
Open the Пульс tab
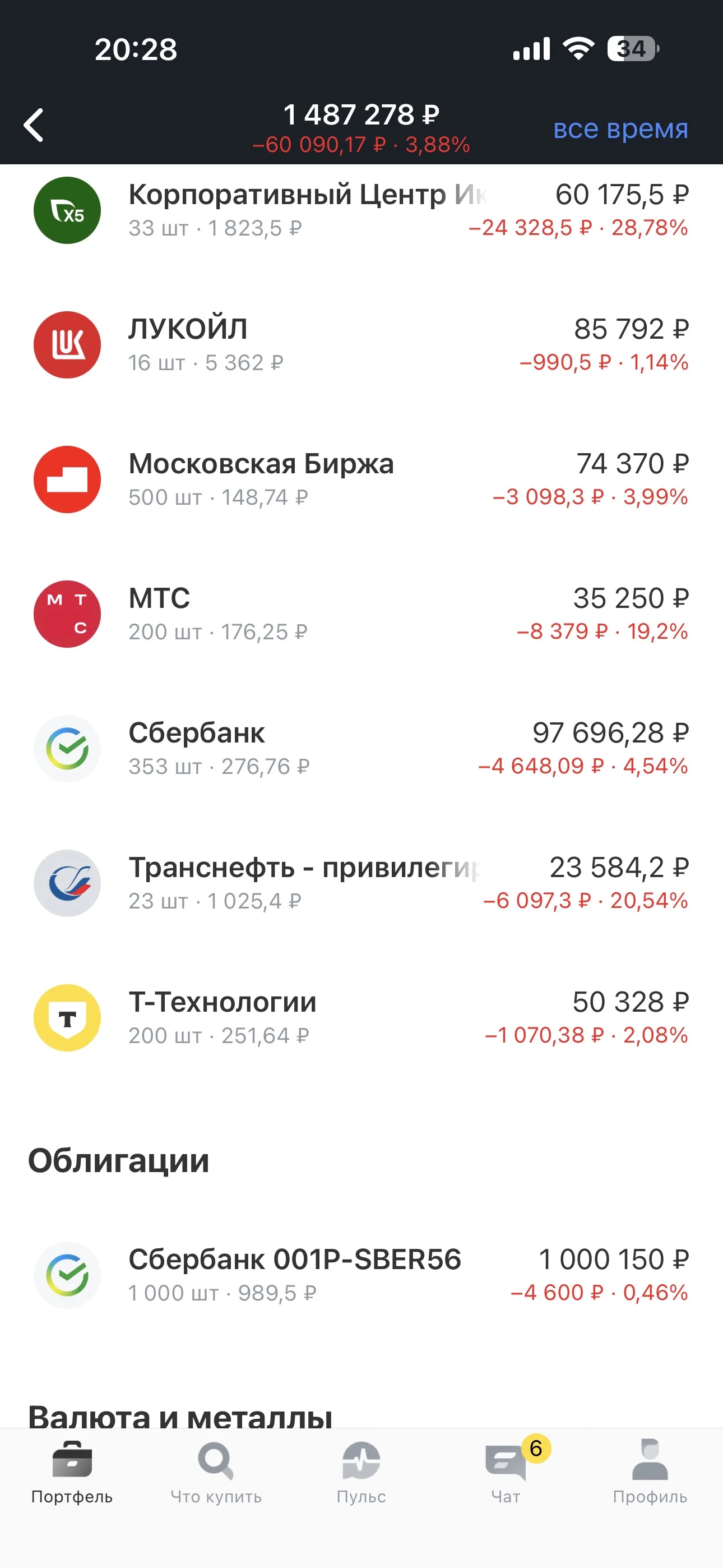tap(361, 1472)
